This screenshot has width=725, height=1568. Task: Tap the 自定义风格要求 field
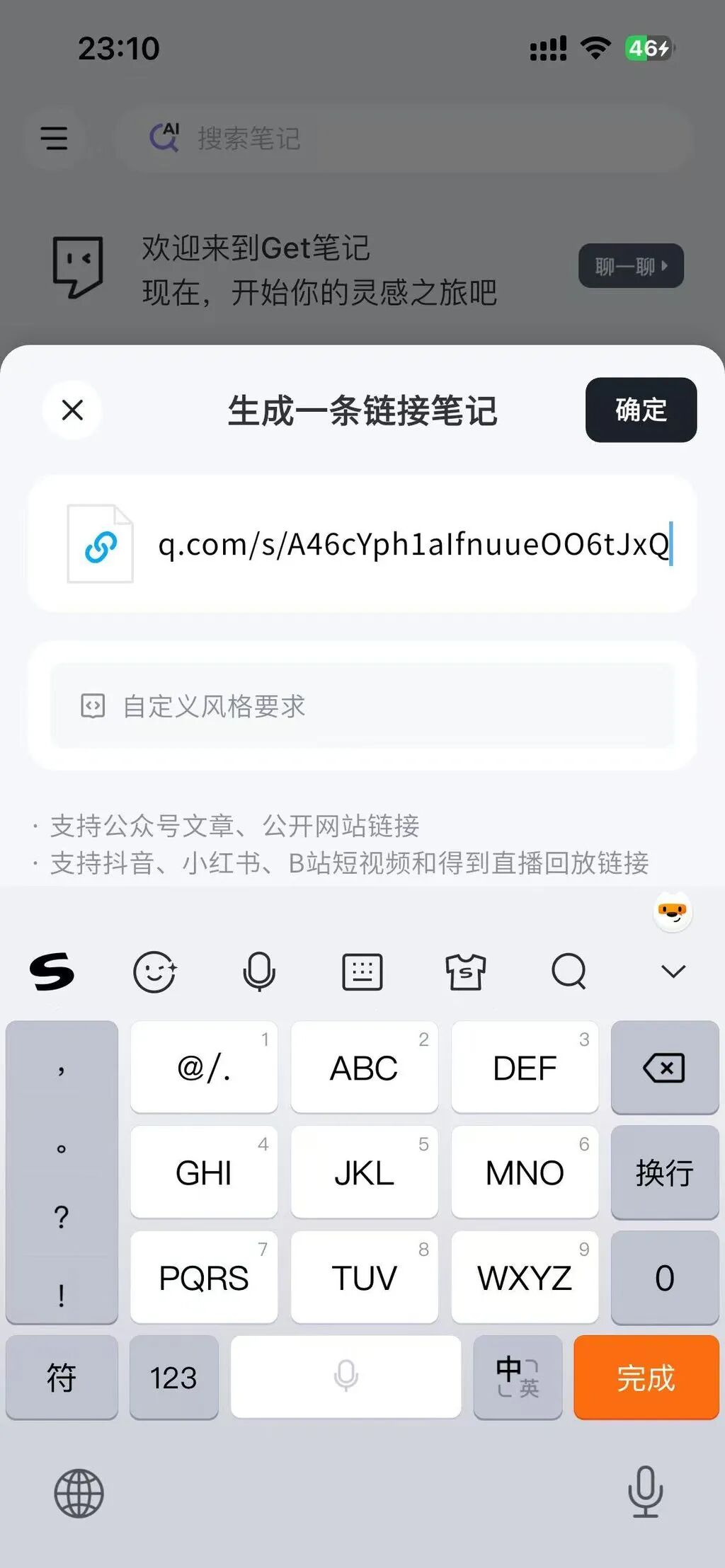click(361, 705)
